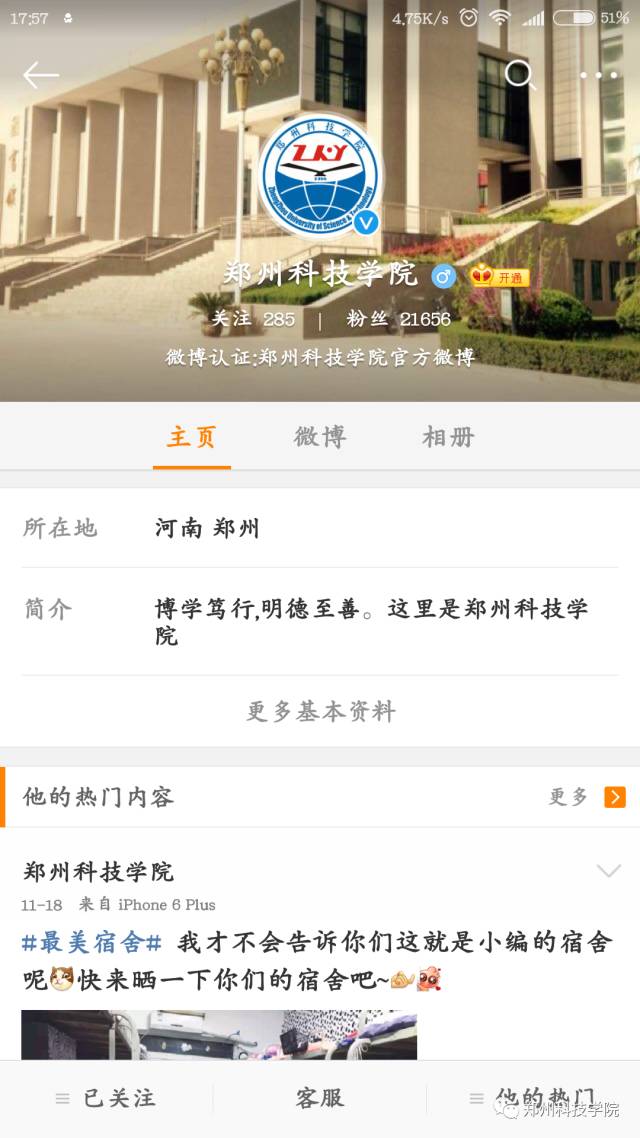The image size is (640, 1138).
Task: Tap the 已关注 button
Action: click(106, 1098)
